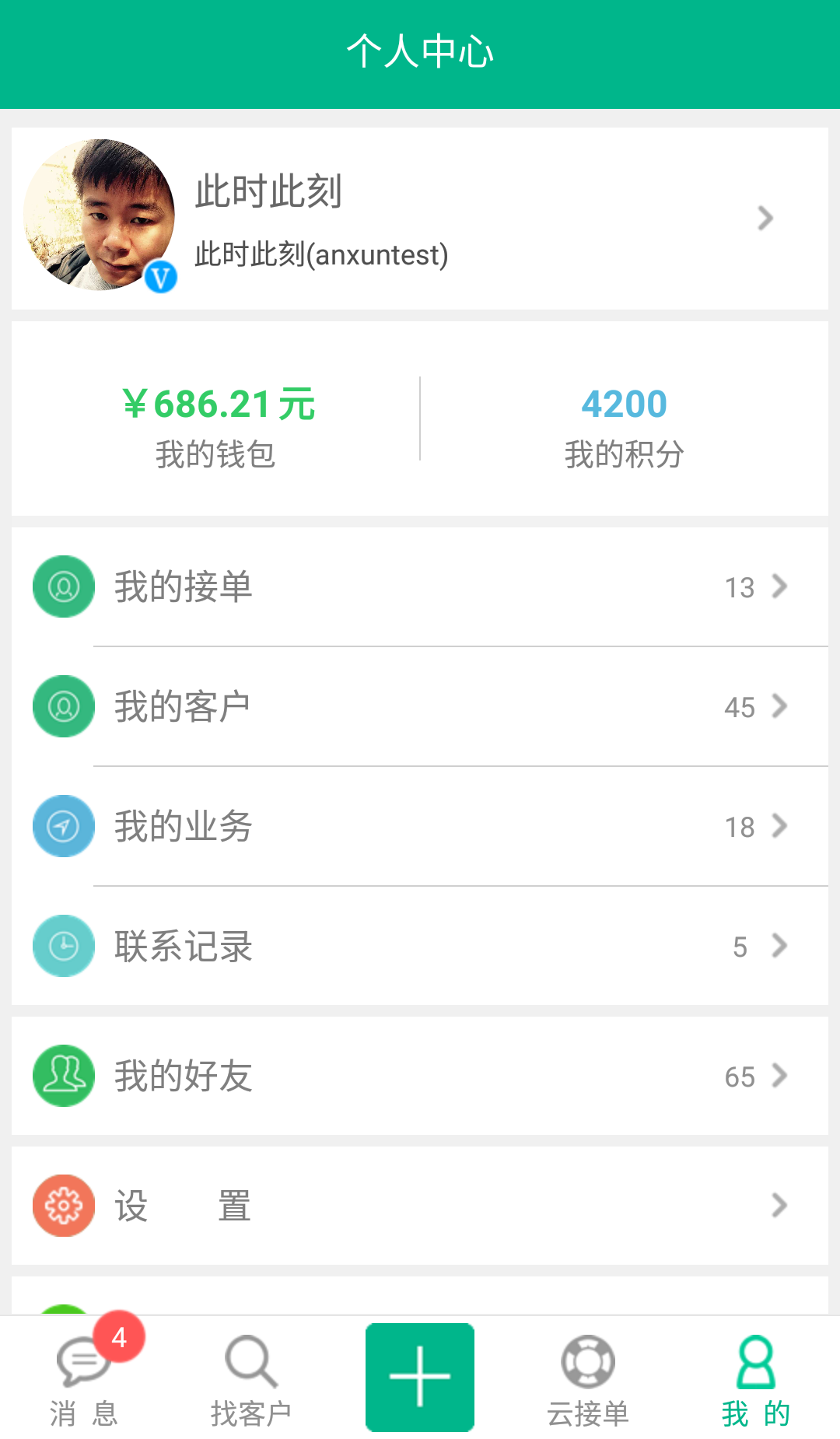Open 联系记录 contact history
The height and width of the screenshot is (1439, 840).
click(x=420, y=946)
